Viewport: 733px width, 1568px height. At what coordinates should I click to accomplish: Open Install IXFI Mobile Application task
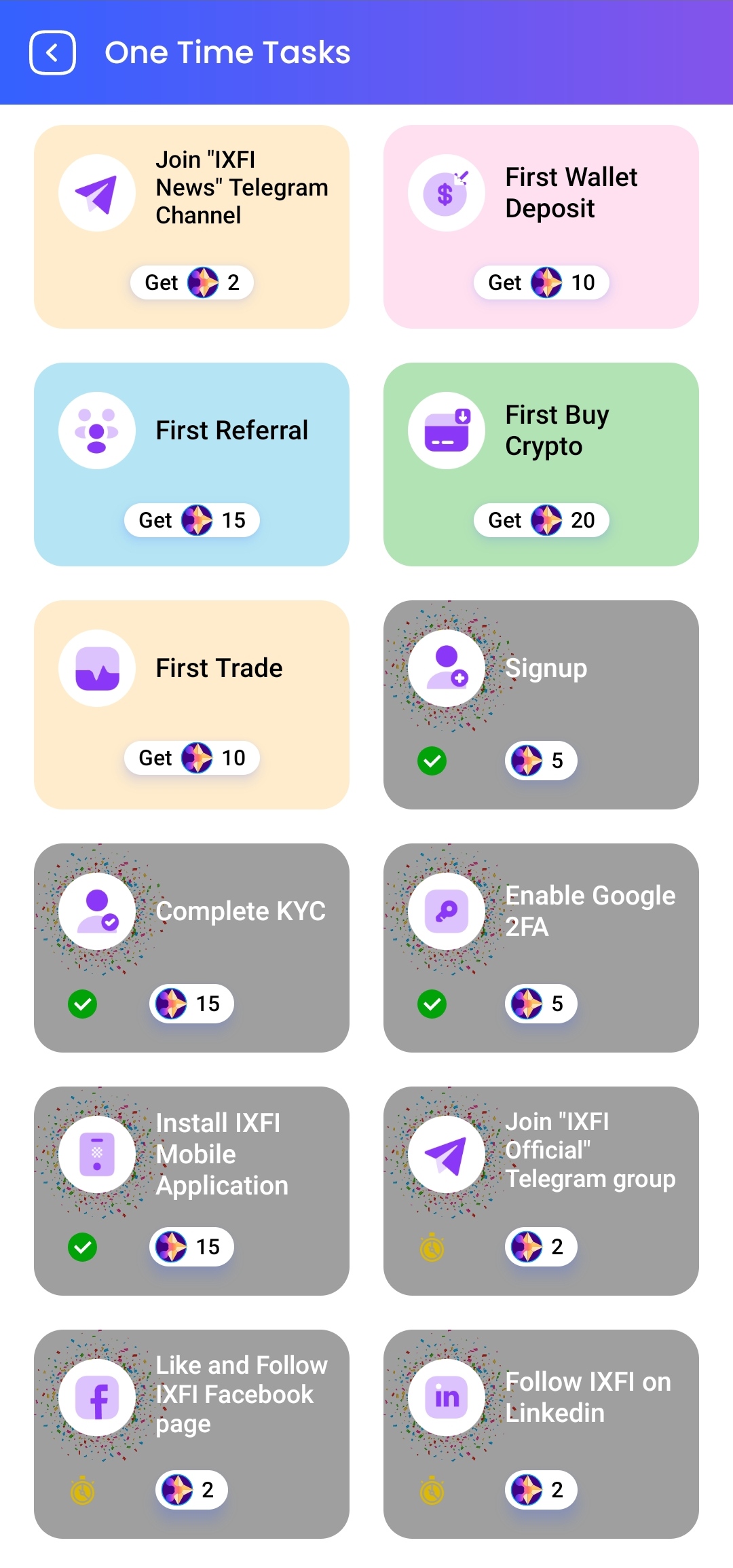(191, 1190)
